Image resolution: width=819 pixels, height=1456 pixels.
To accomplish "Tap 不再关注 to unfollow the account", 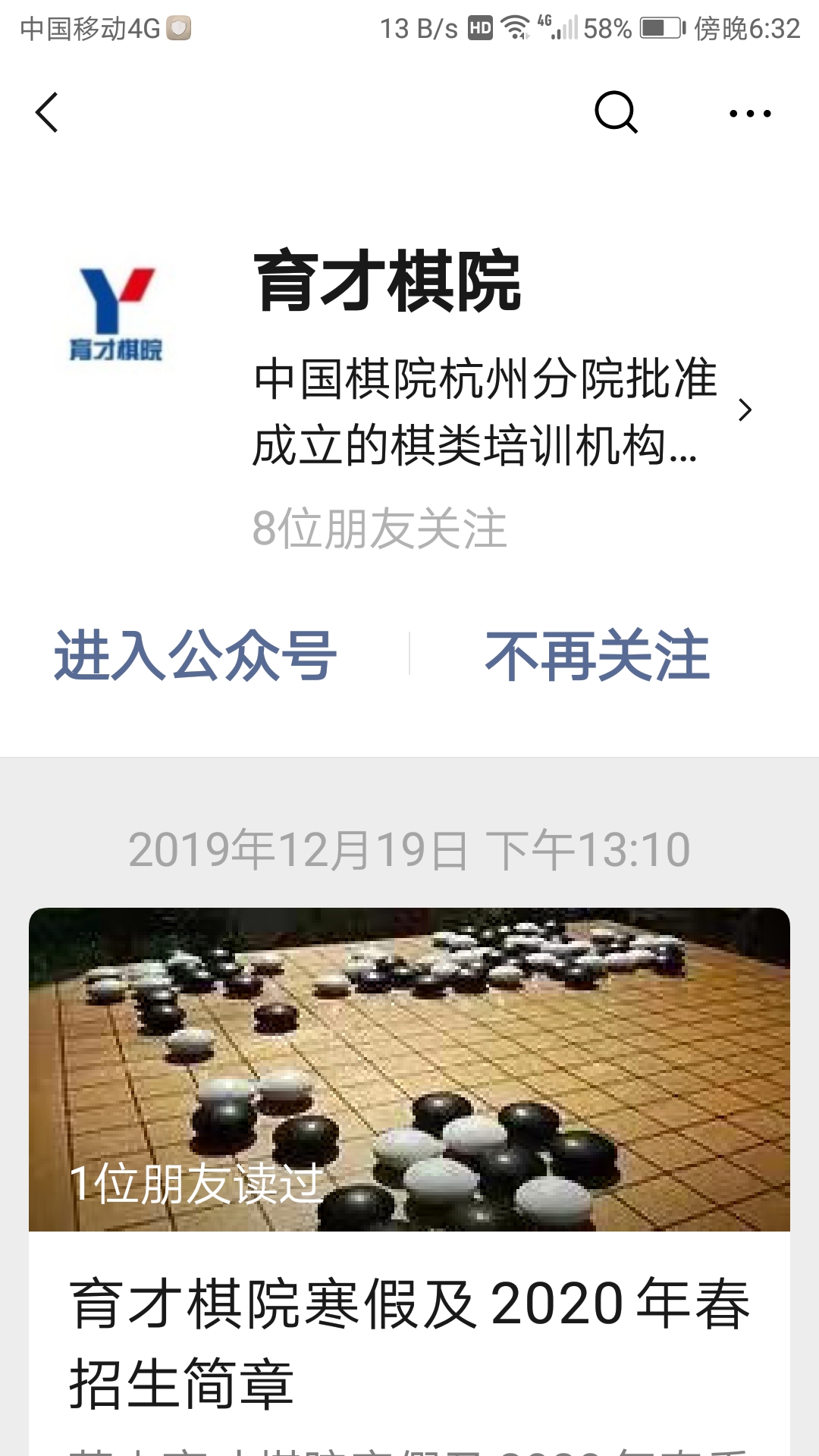I will coord(597,655).
